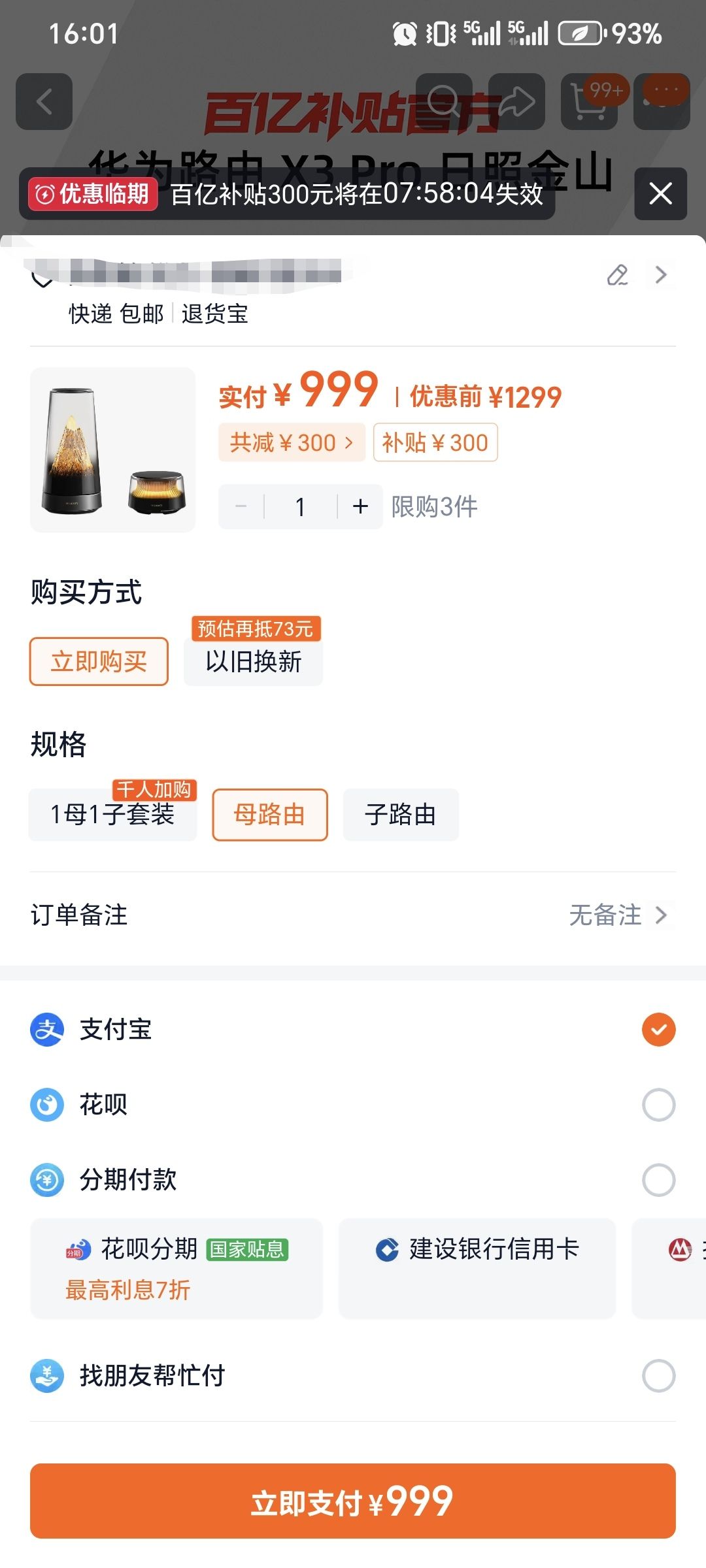
Task: Choose 花呗 payment option
Action: (353, 1105)
